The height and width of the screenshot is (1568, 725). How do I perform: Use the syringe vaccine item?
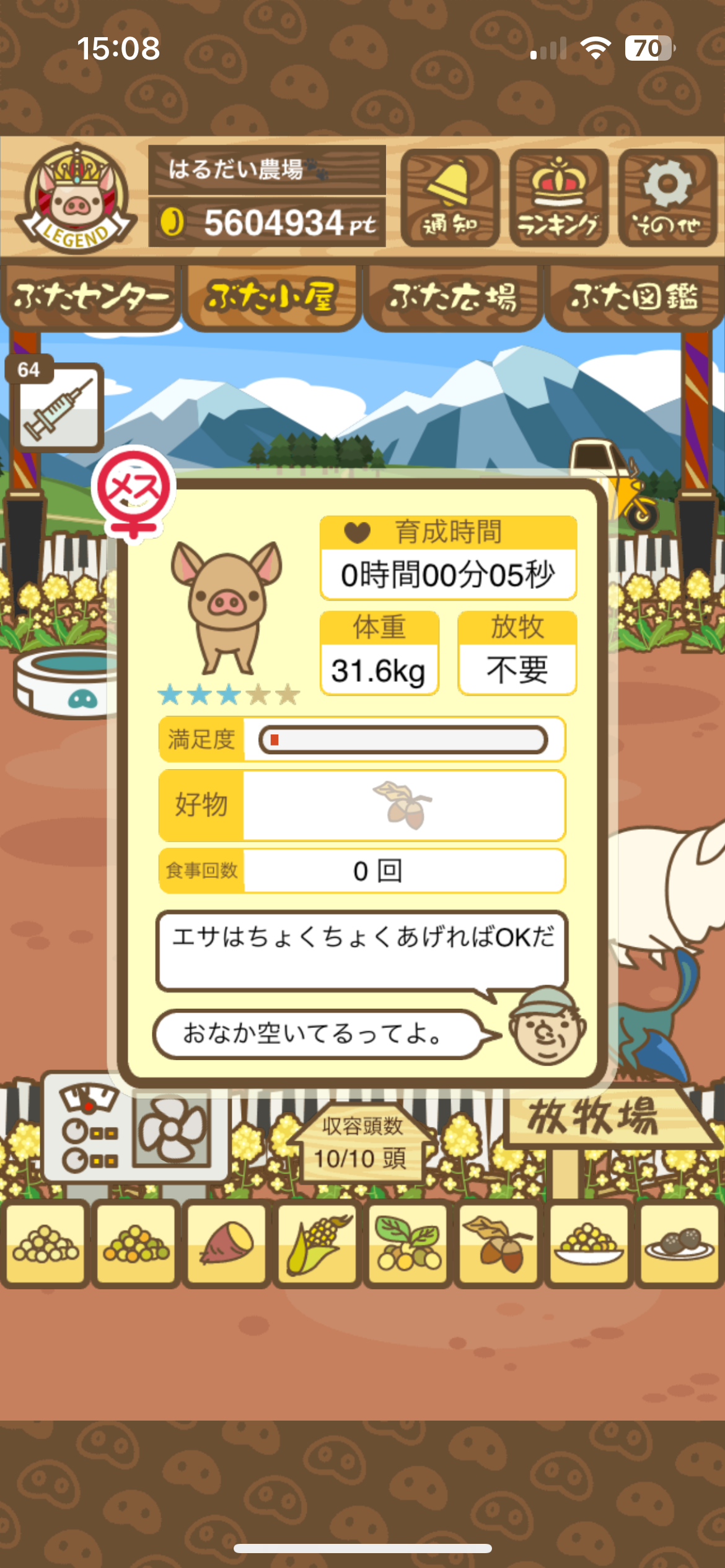point(58,407)
